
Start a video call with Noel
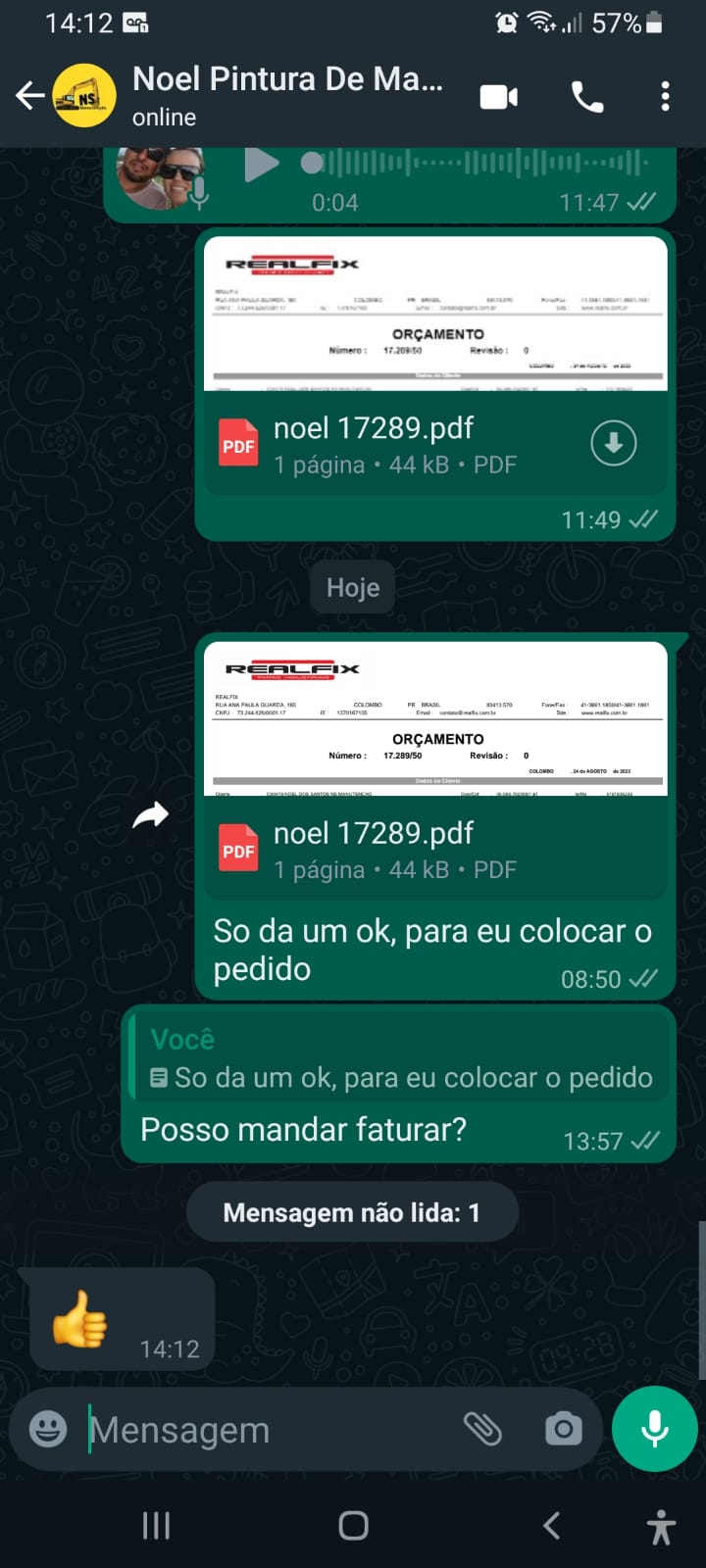tap(498, 96)
